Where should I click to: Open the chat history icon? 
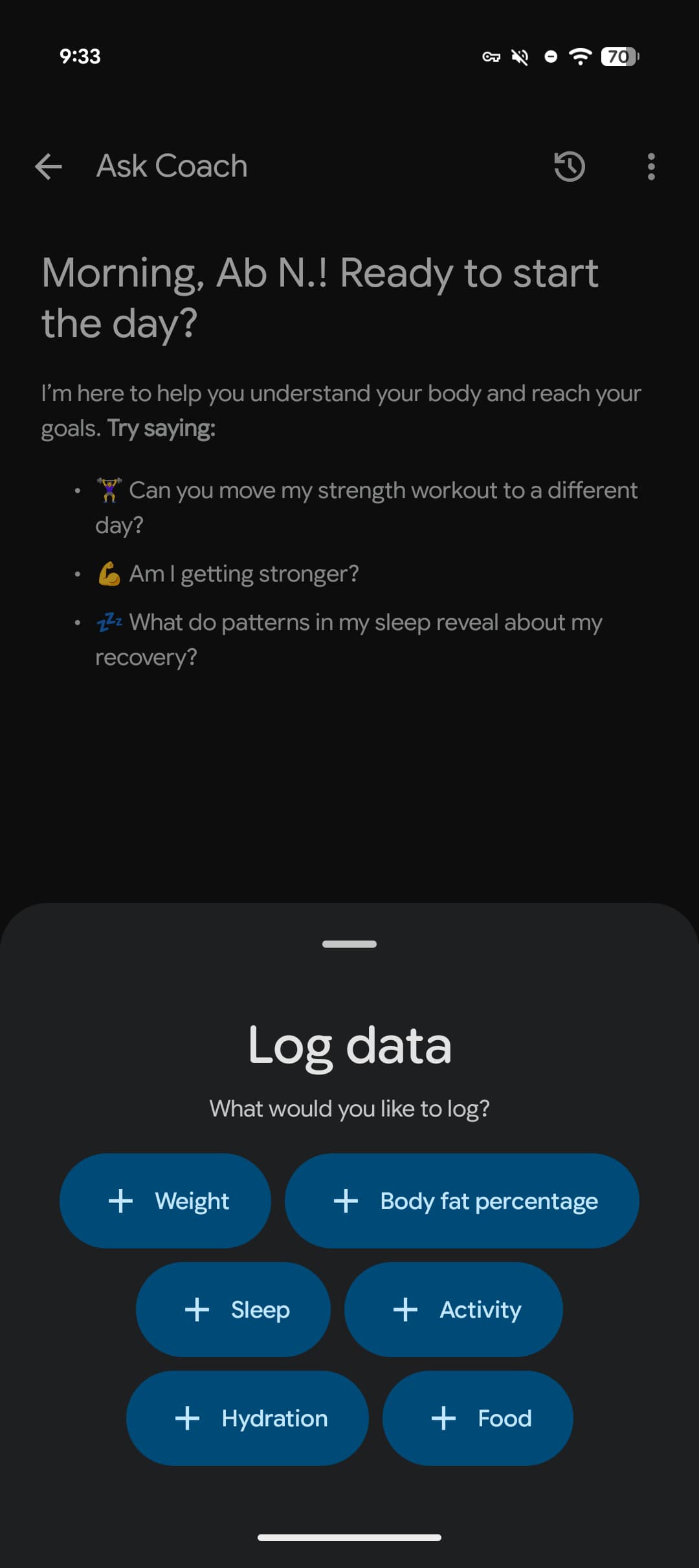570,166
